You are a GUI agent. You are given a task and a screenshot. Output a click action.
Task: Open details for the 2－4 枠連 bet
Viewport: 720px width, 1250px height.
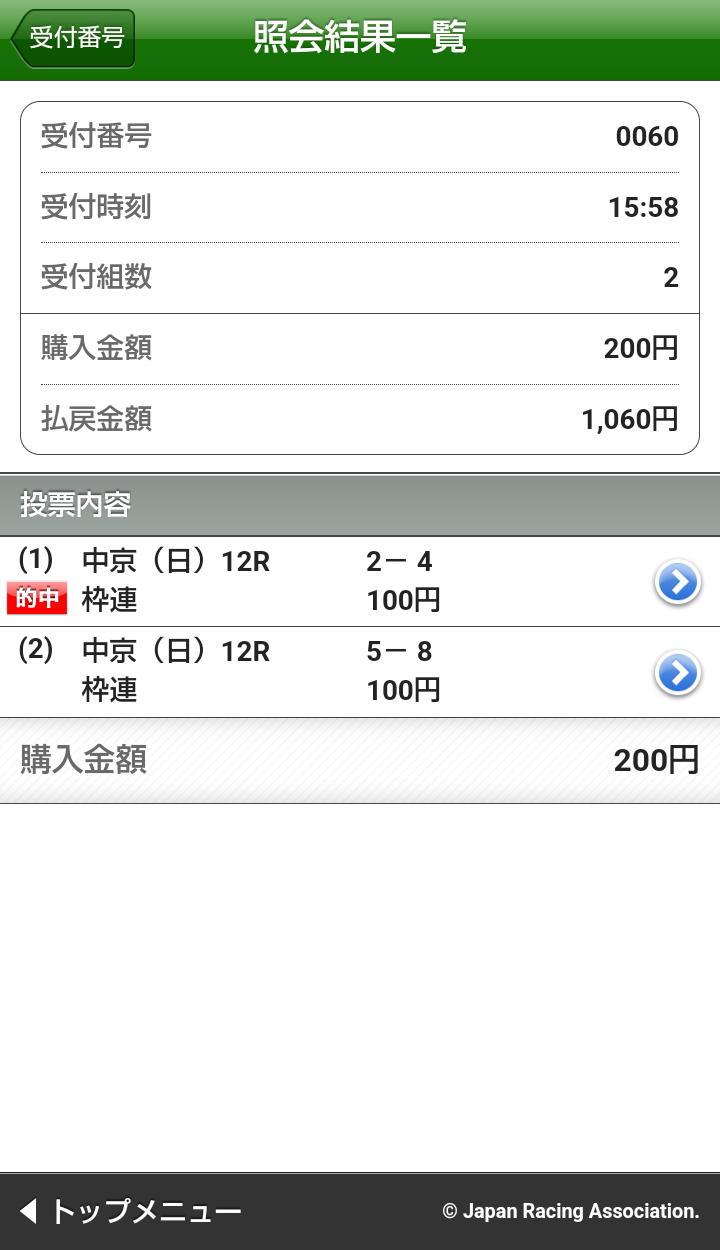(677, 582)
